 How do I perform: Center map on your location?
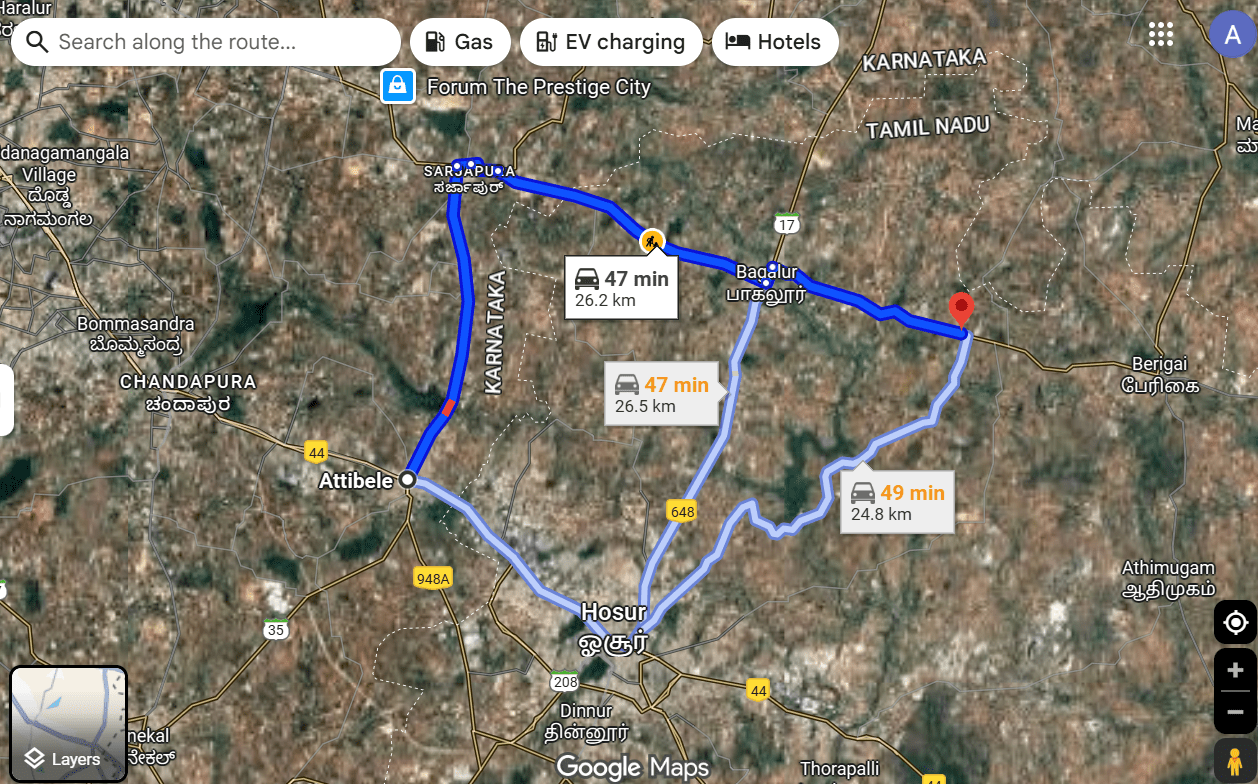click(1235, 623)
